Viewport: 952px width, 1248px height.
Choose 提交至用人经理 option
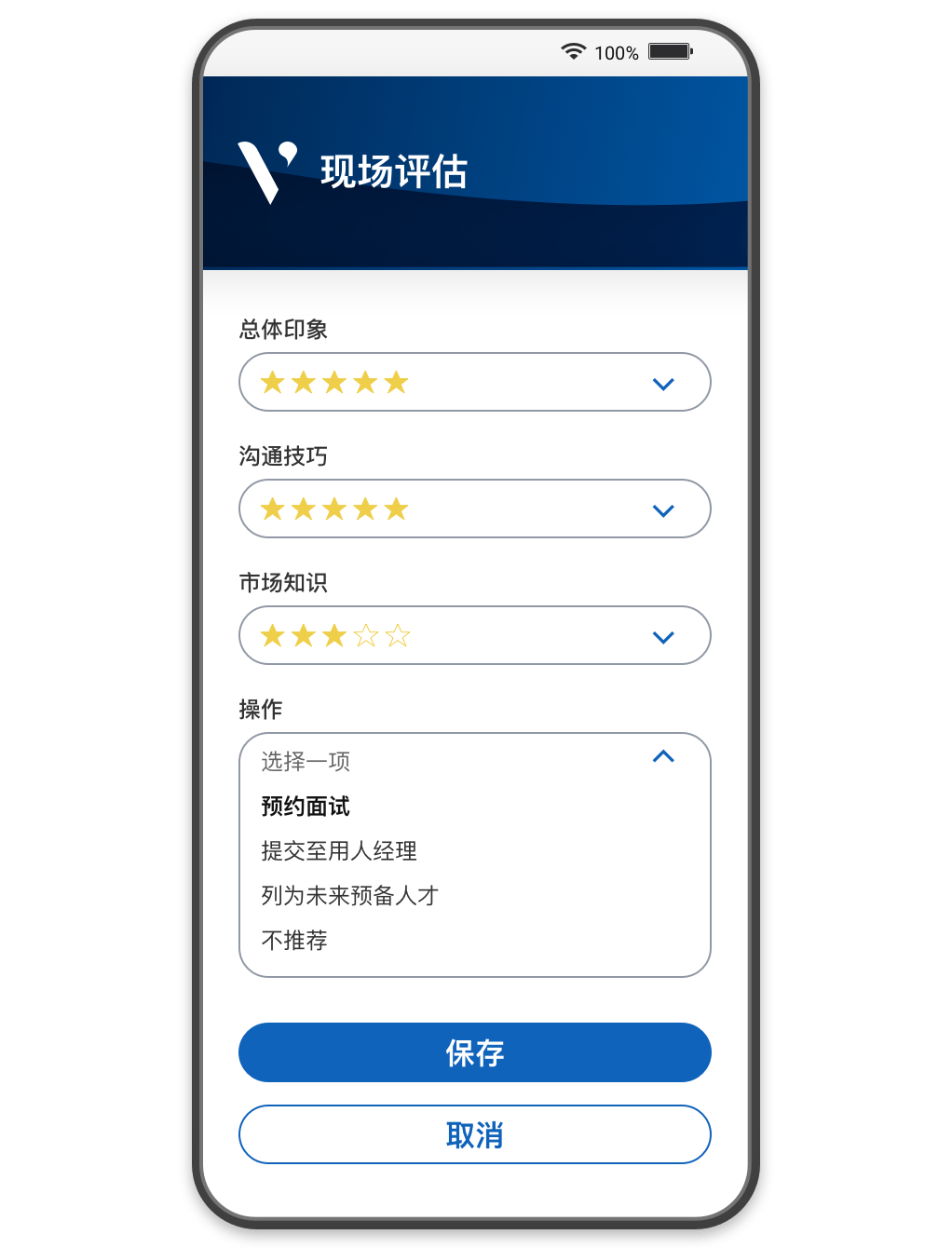(x=339, y=851)
